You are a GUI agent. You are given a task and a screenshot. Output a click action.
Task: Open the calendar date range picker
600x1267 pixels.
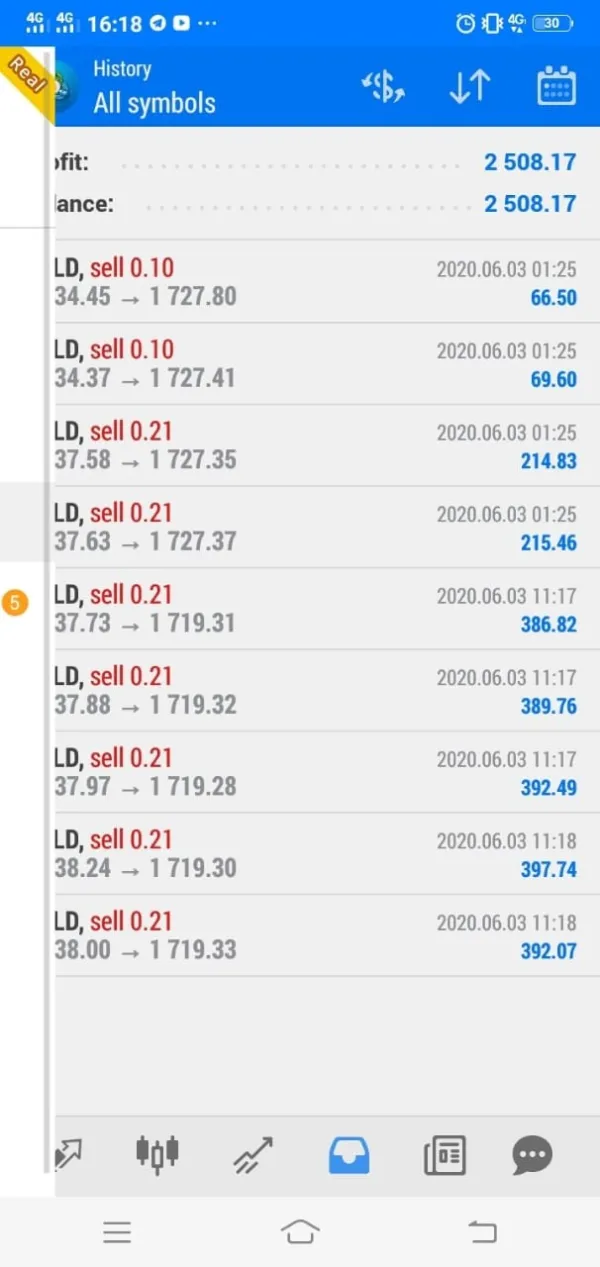[556, 87]
